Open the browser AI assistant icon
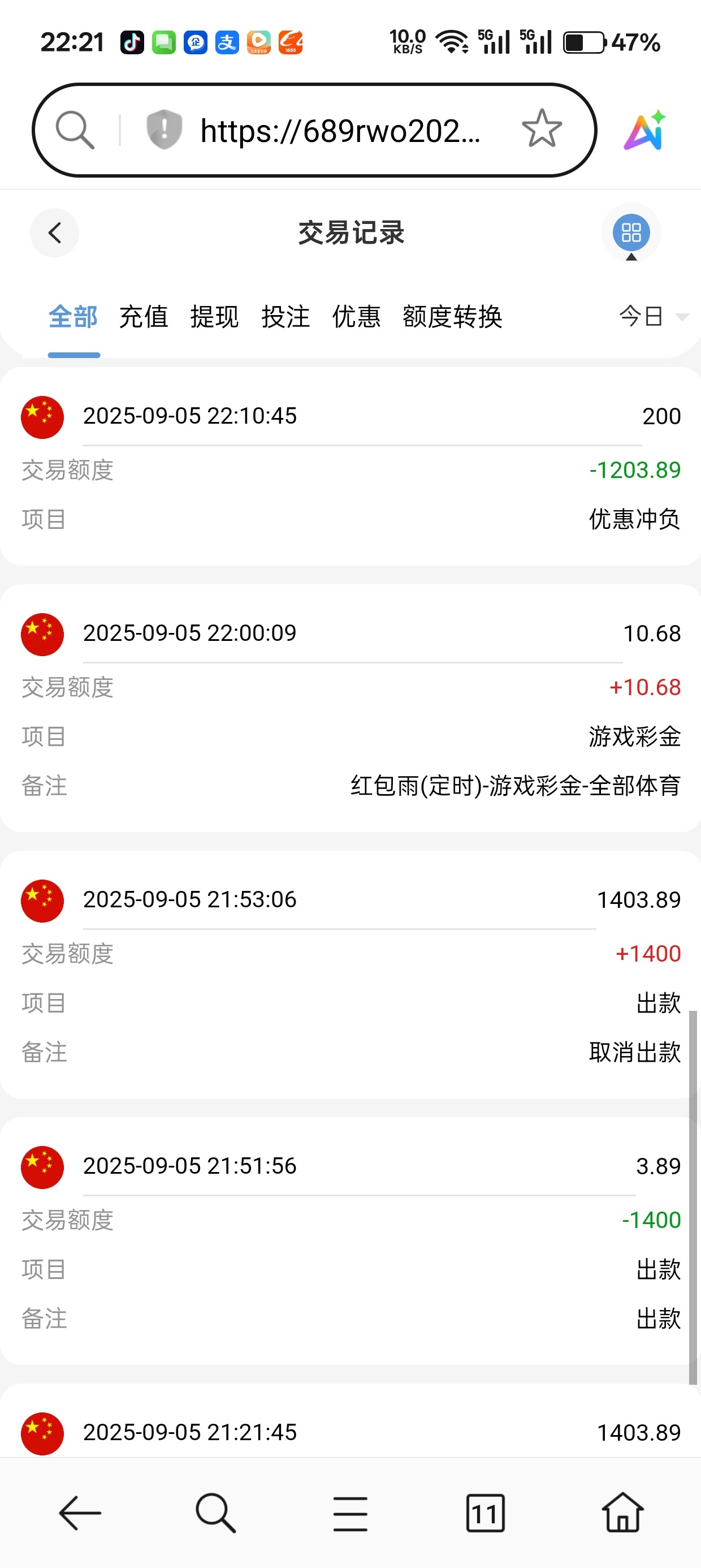The width and height of the screenshot is (701, 1568). [646, 130]
